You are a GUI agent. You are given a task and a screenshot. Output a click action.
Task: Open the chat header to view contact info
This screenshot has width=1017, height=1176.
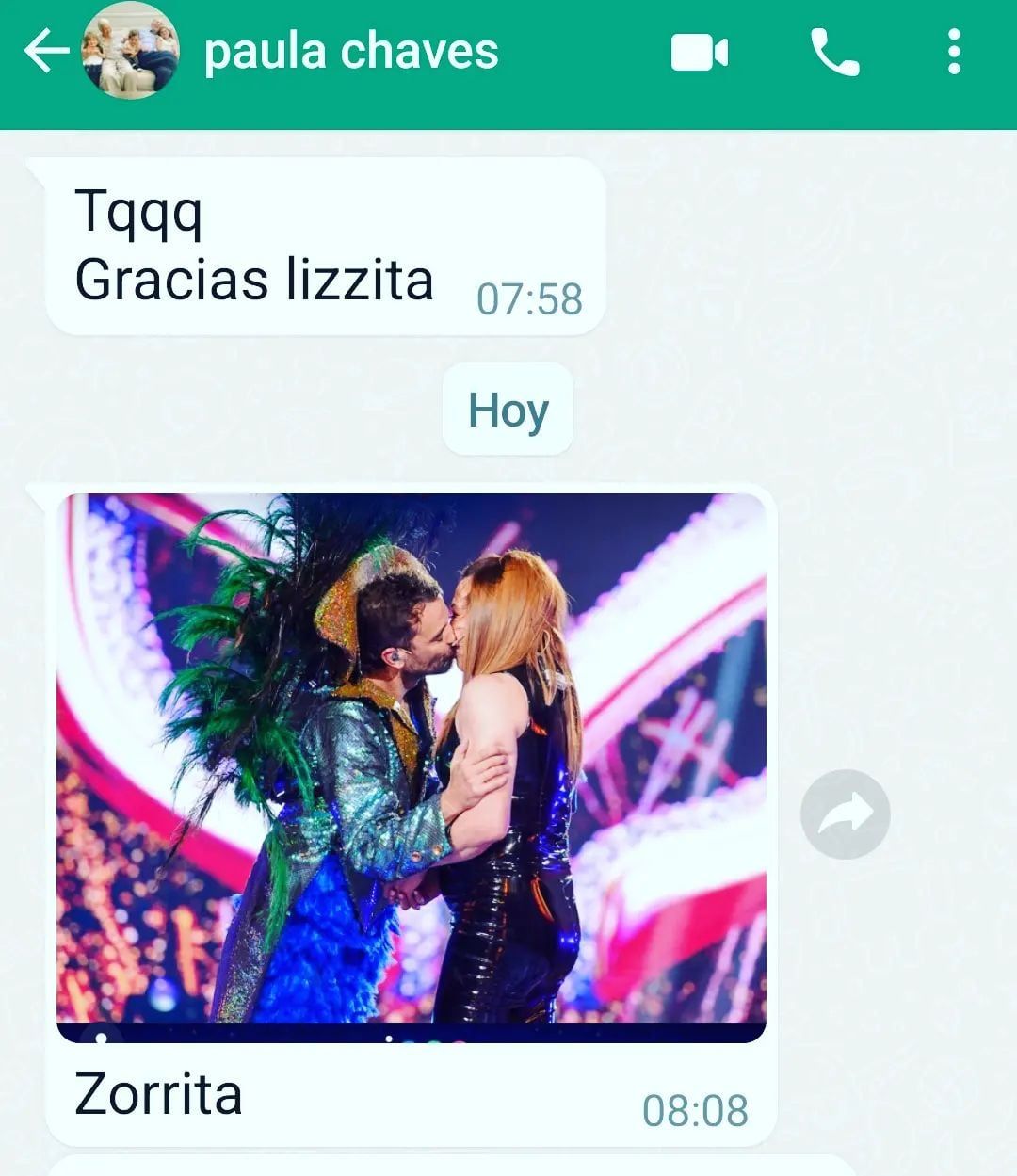[350, 52]
